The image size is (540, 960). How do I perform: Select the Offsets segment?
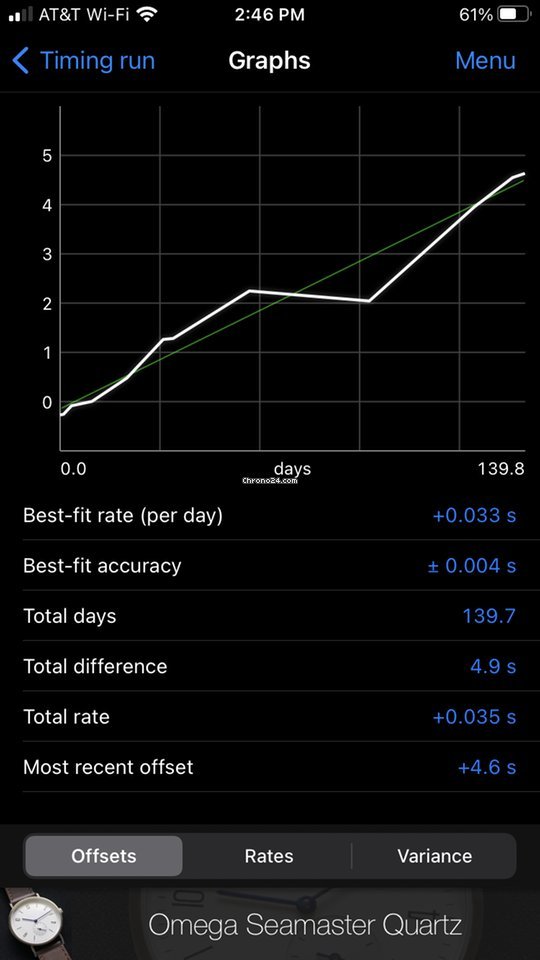point(103,856)
